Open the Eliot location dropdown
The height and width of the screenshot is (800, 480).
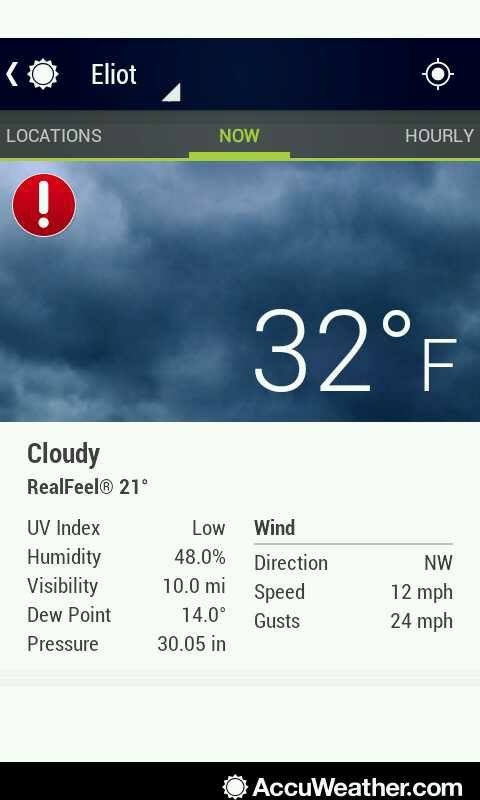click(135, 77)
